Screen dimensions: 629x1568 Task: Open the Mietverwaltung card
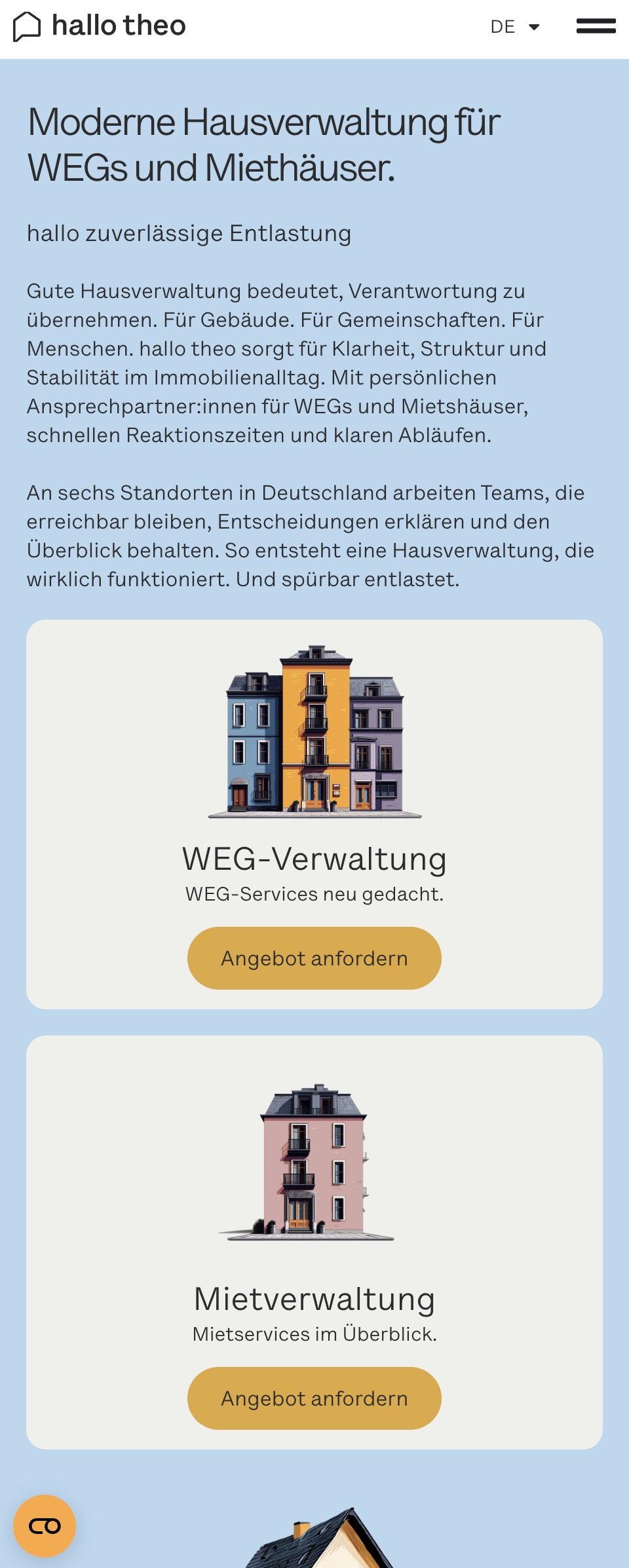pyautogui.click(x=314, y=1298)
